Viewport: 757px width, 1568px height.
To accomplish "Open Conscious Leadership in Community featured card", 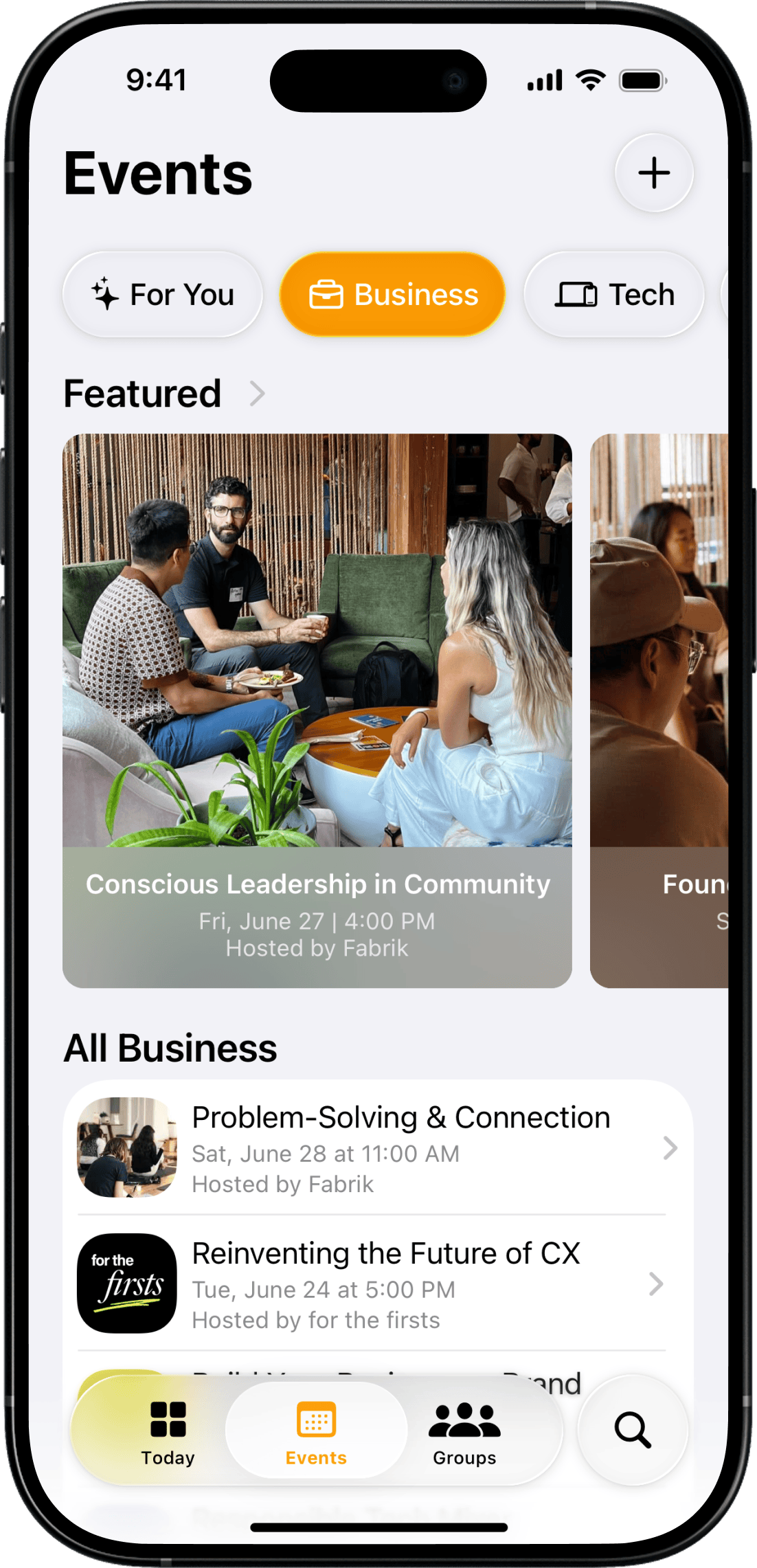I will click(317, 710).
